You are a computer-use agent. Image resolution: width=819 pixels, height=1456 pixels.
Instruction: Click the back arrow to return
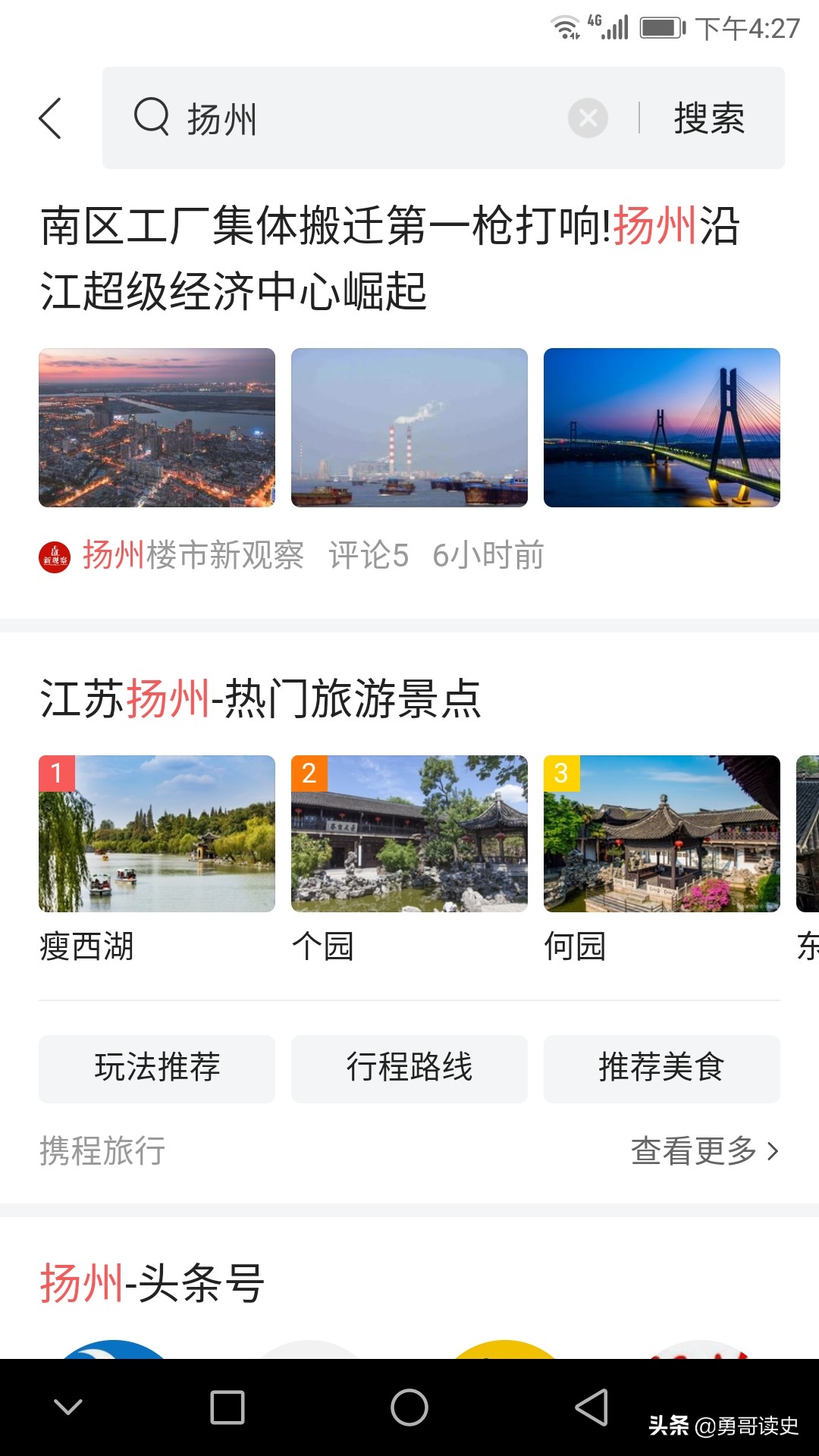tap(50, 118)
